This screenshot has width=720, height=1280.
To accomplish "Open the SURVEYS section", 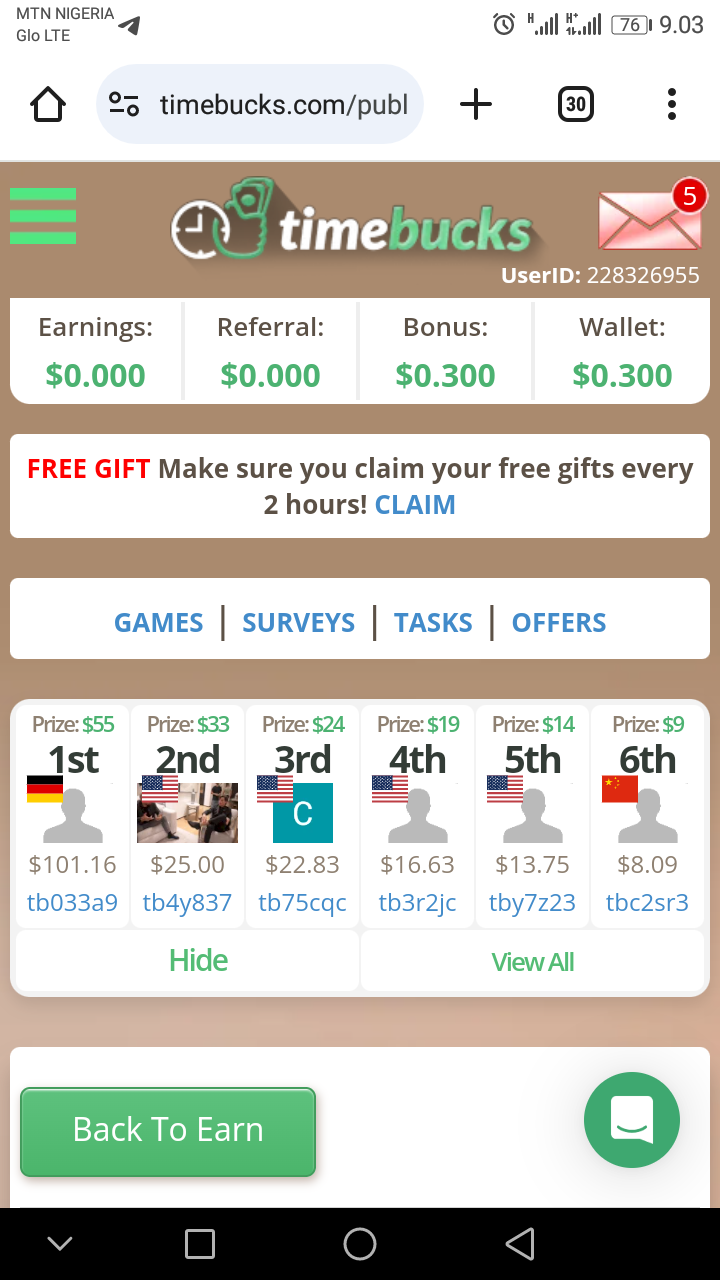I will click(298, 623).
